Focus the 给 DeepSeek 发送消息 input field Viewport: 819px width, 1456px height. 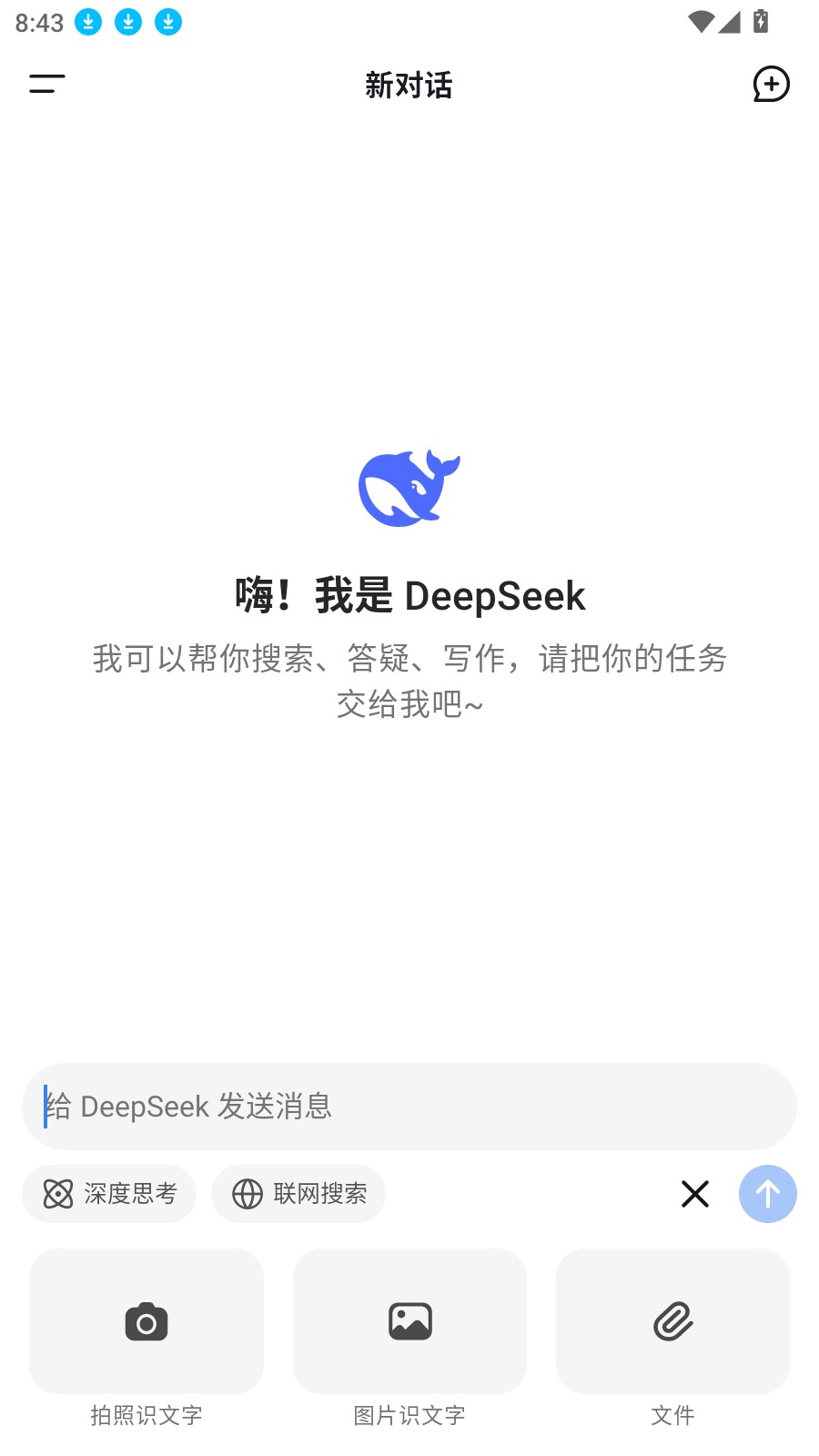(409, 1107)
